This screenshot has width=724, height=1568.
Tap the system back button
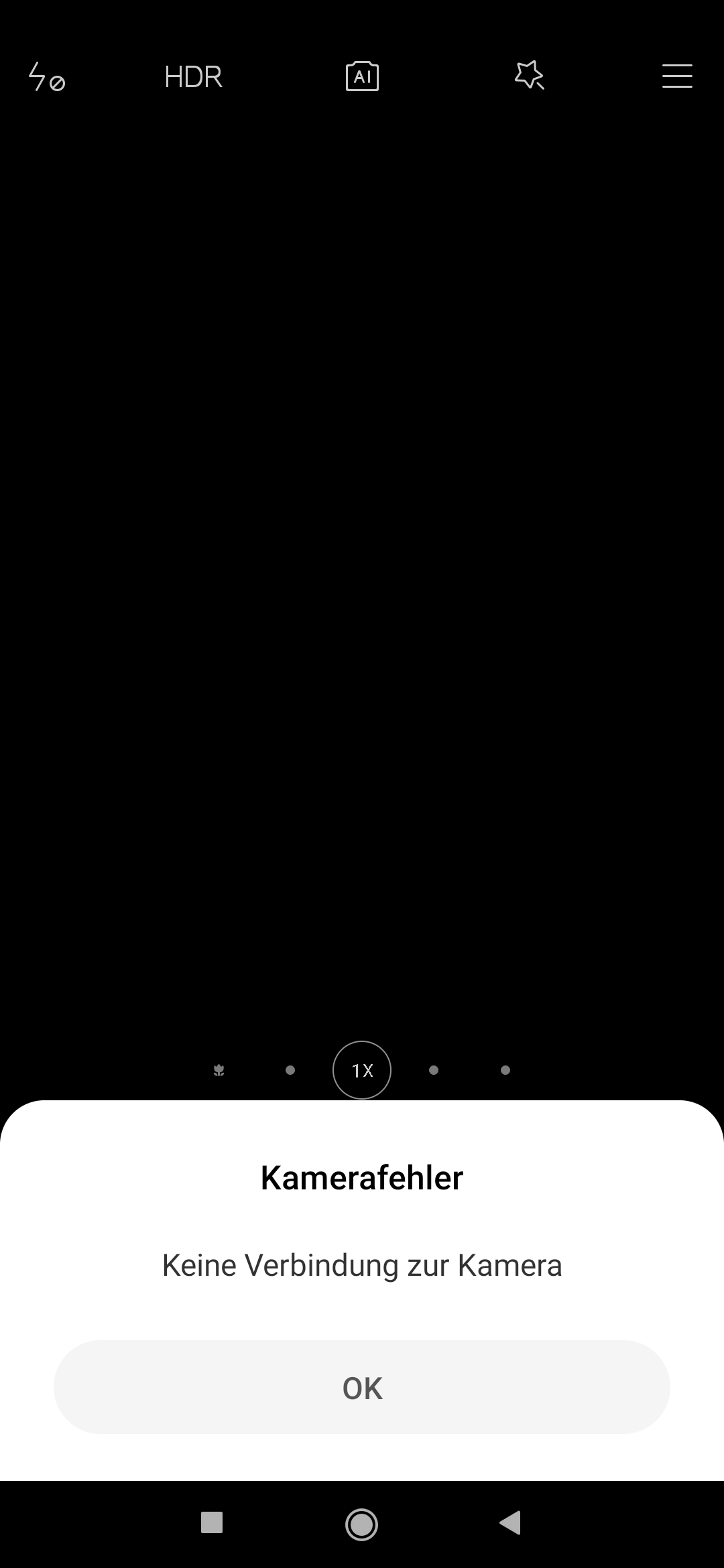(511, 1522)
